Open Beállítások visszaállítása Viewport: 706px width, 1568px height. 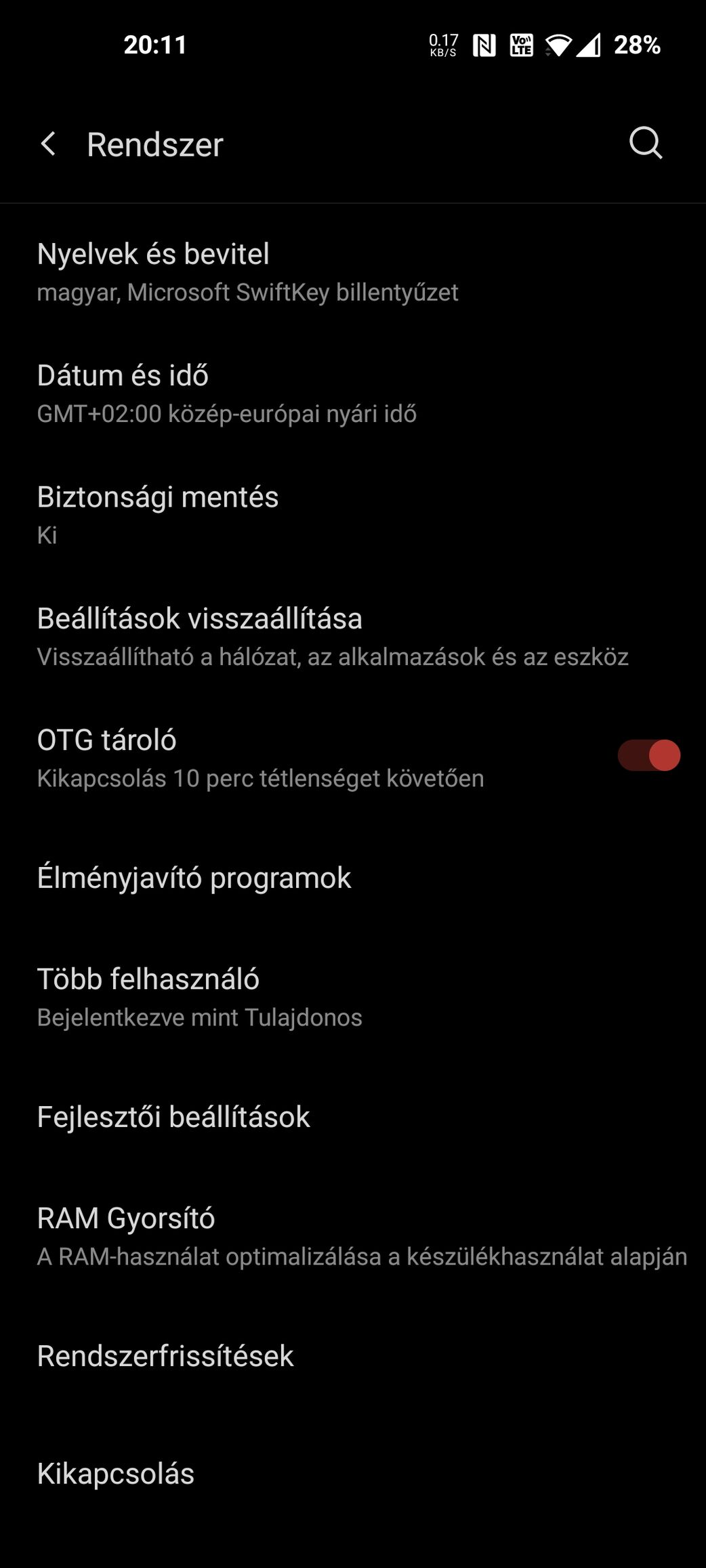tap(353, 636)
